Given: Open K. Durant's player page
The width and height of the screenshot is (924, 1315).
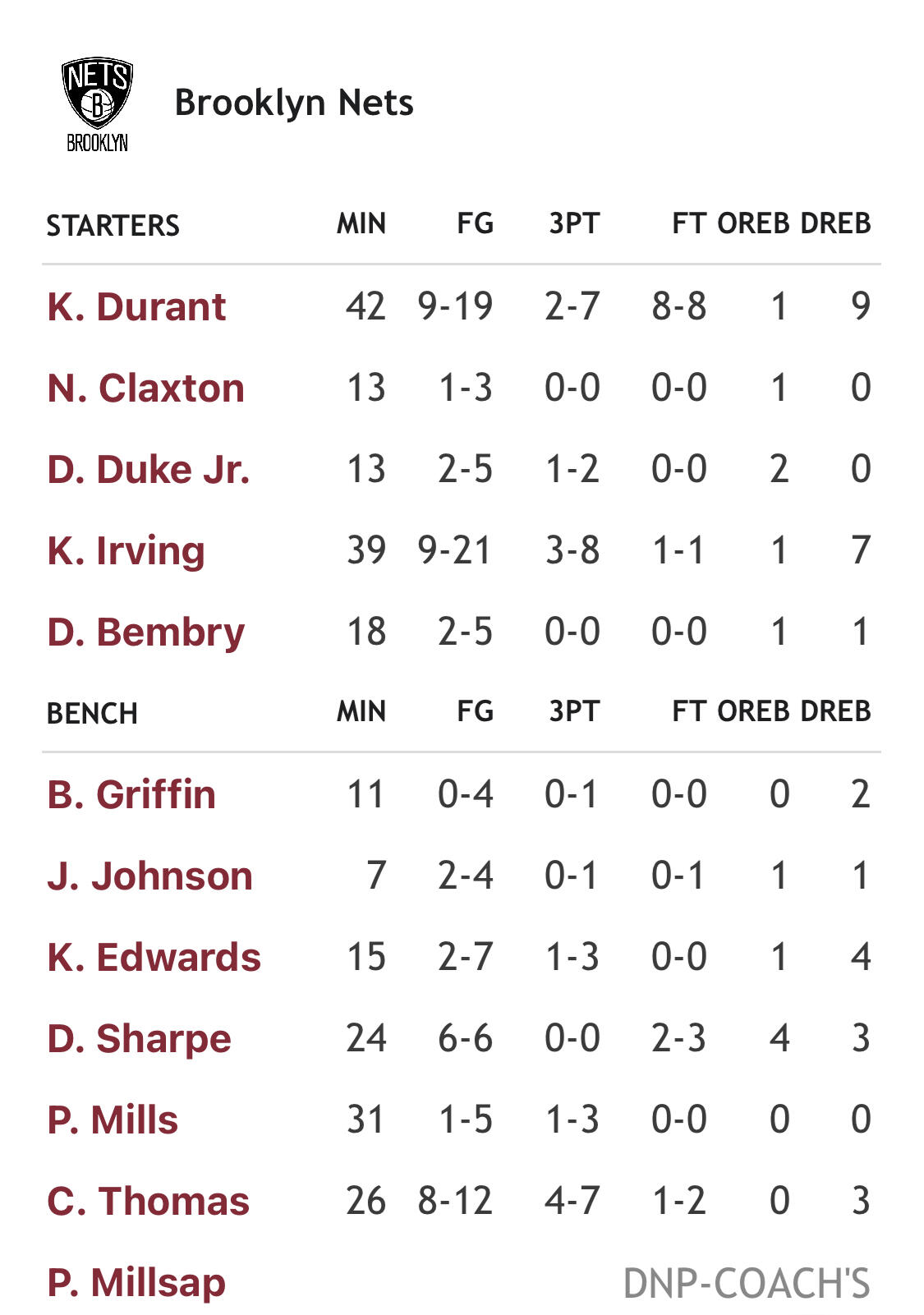Looking at the screenshot, I should click(136, 307).
